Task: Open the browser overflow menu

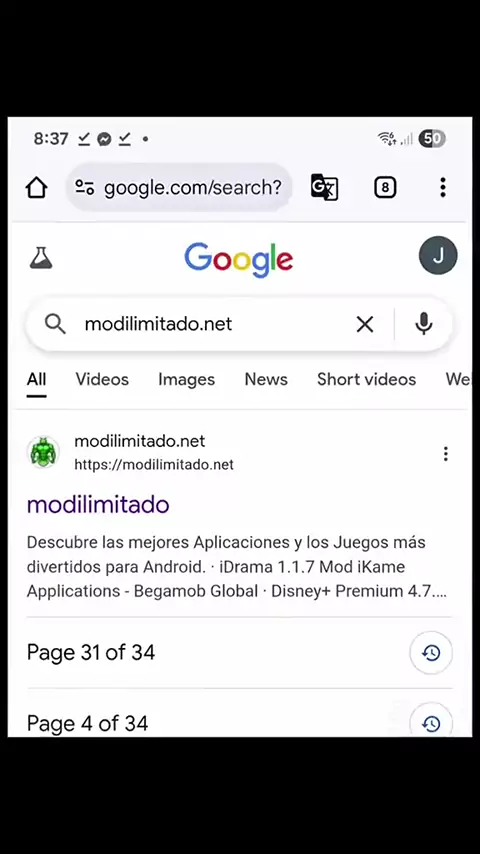Action: click(443, 188)
